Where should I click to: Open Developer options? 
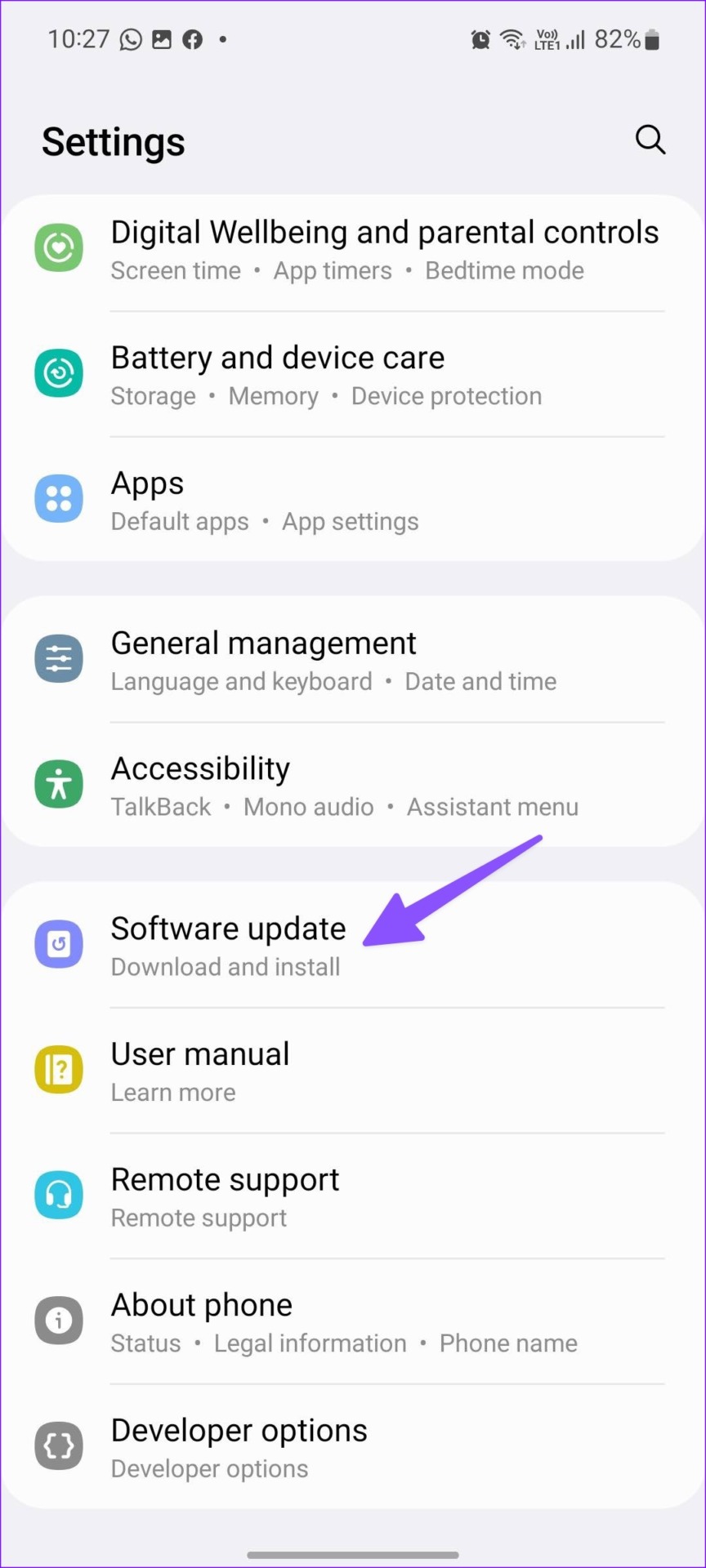pos(239,1447)
